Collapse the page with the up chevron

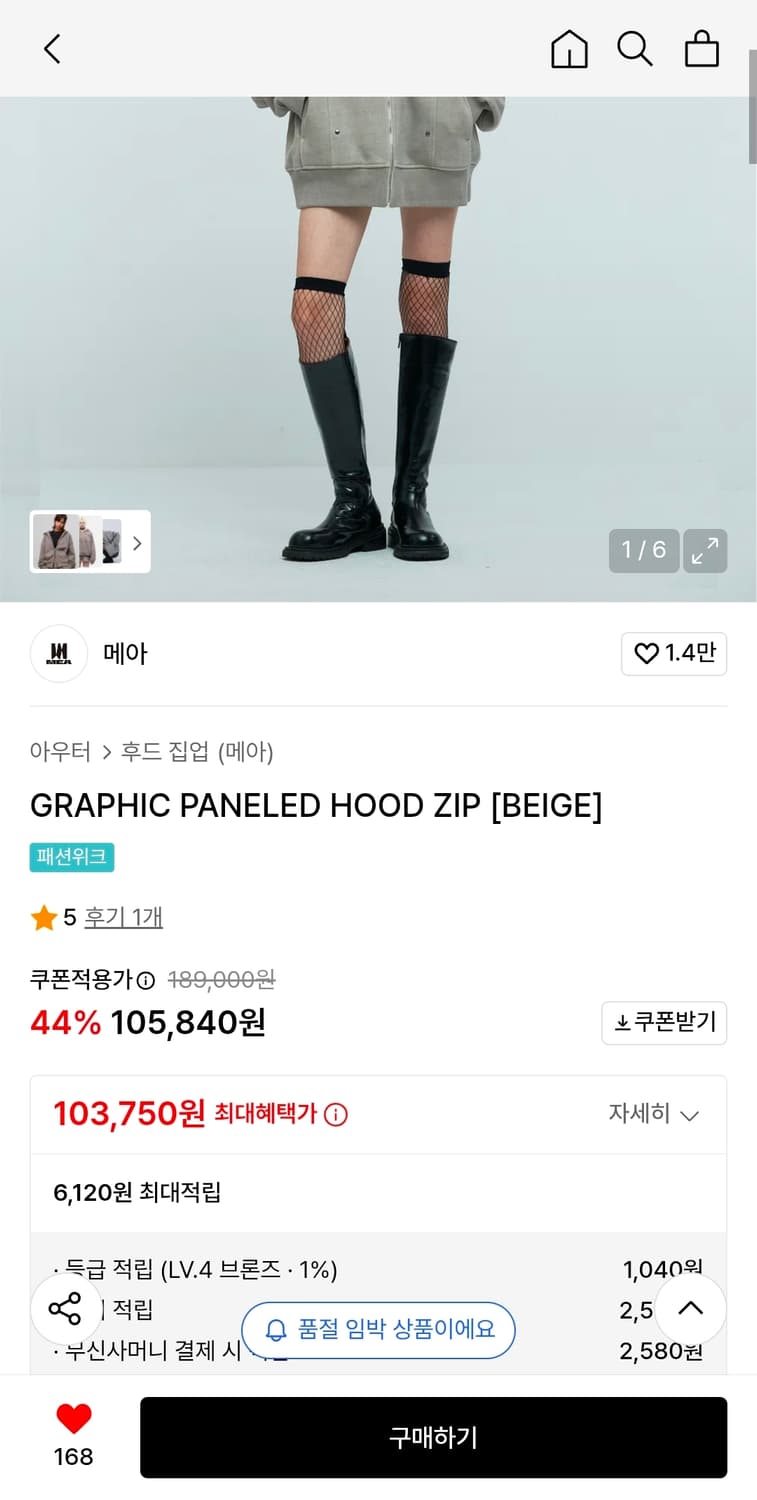point(690,1308)
